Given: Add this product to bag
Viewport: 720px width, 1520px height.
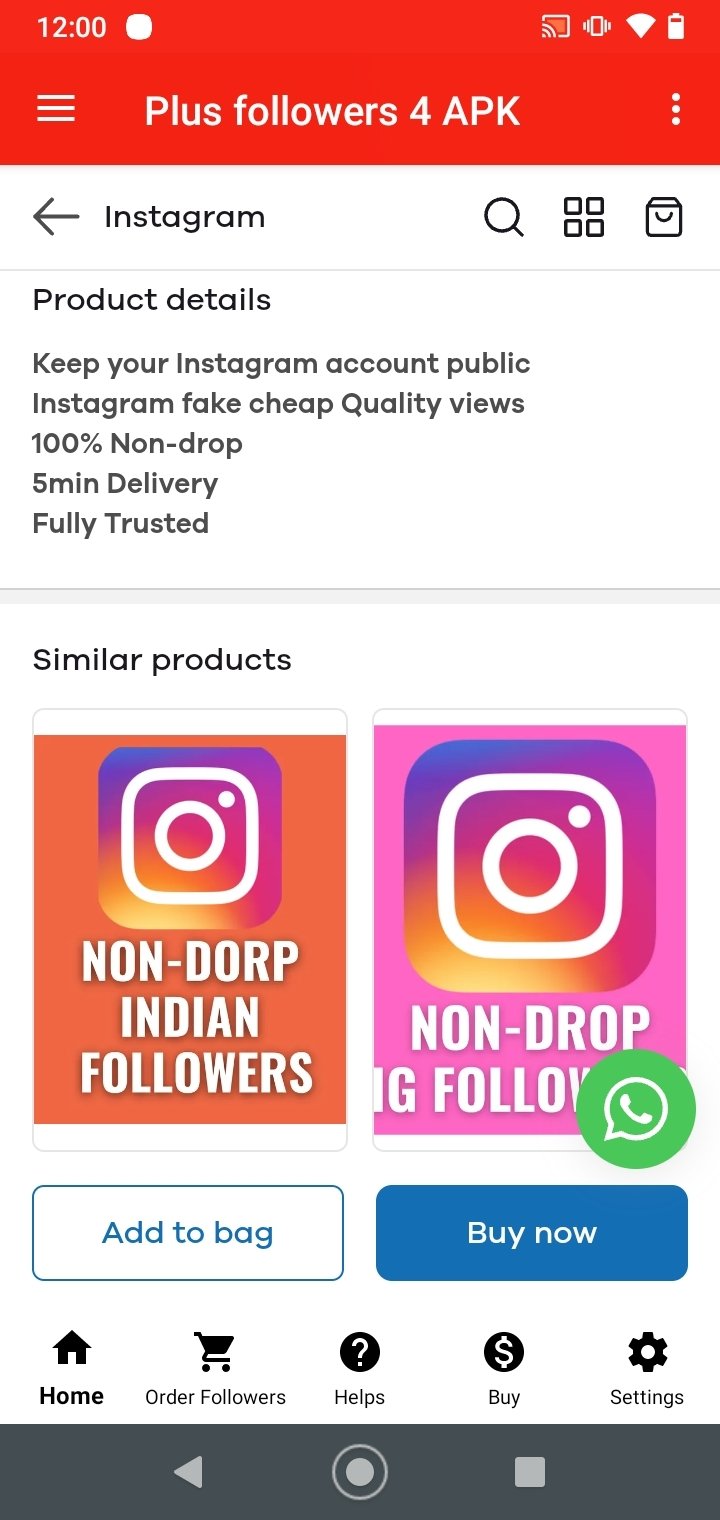Looking at the screenshot, I should click(x=188, y=1233).
